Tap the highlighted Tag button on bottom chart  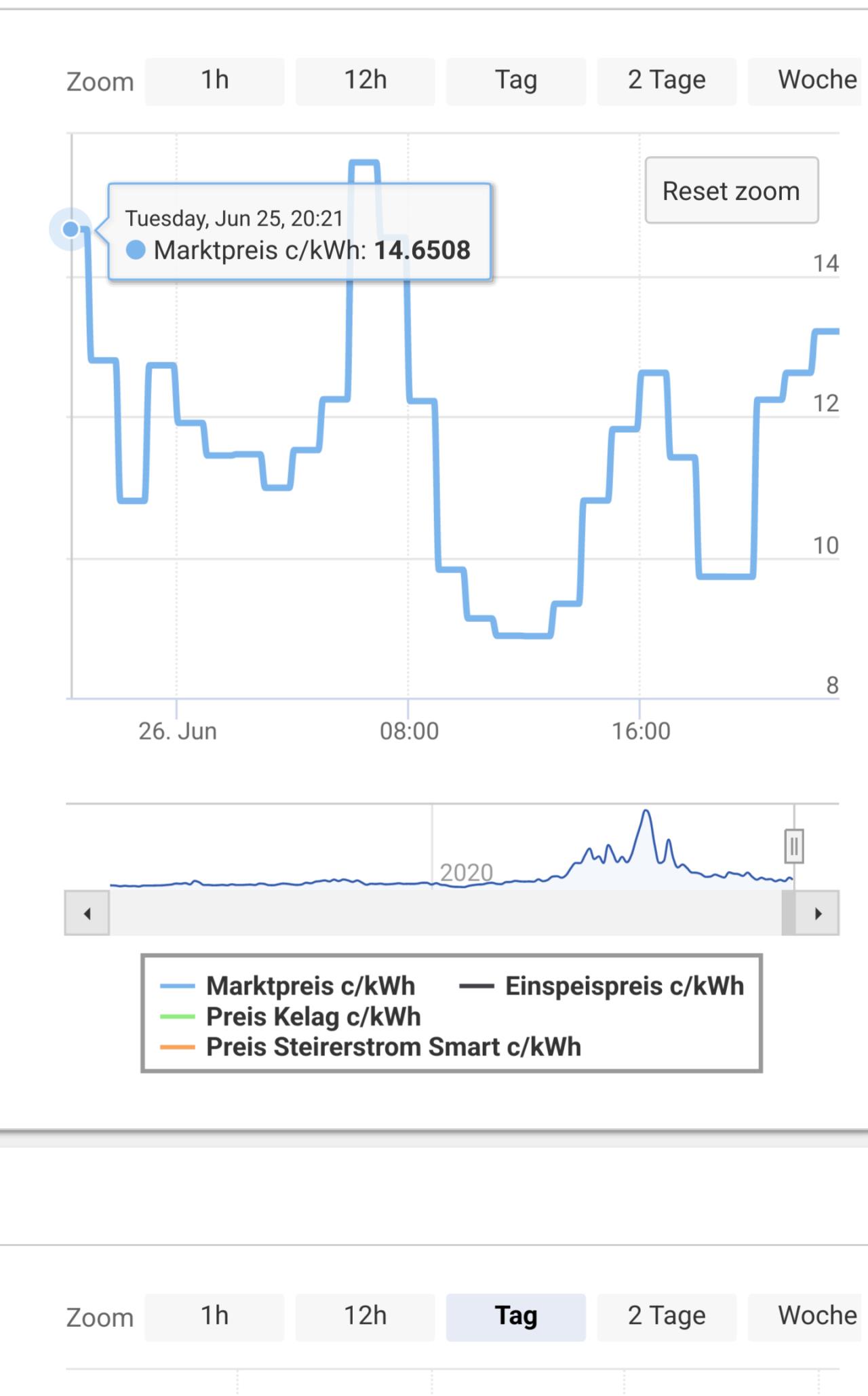tap(515, 1317)
